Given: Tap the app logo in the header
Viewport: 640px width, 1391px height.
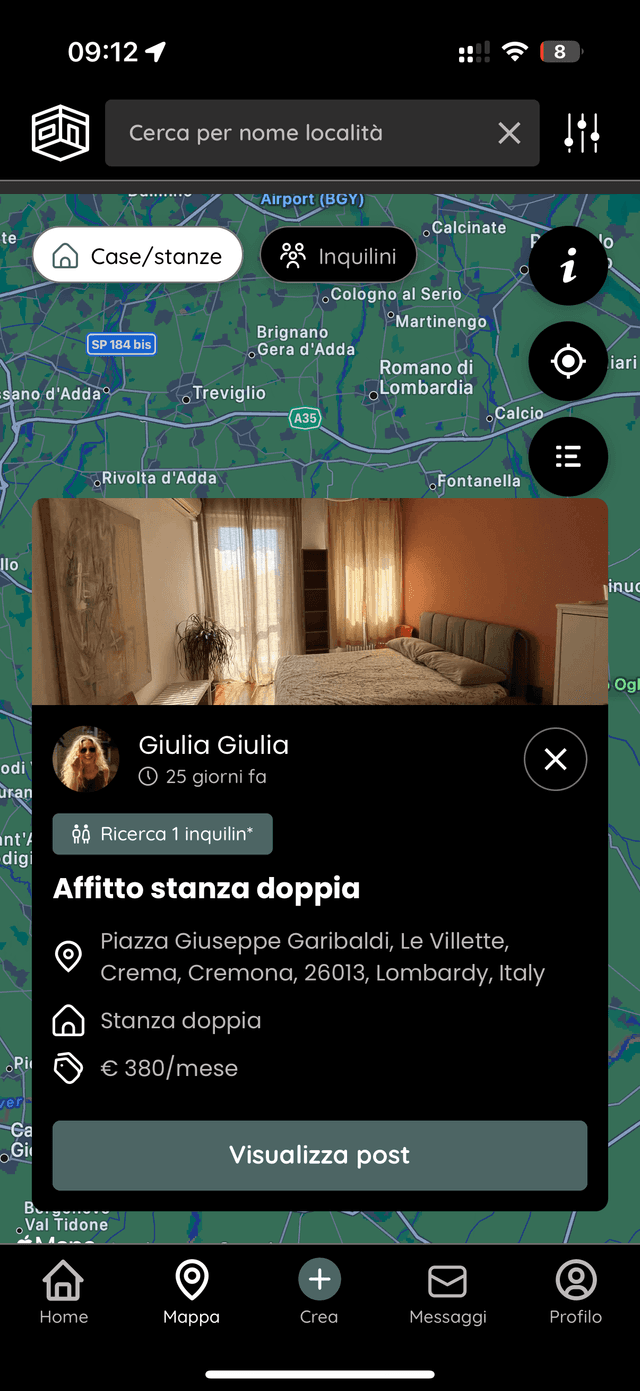Looking at the screenshot, I should click(x=60, y=133).
